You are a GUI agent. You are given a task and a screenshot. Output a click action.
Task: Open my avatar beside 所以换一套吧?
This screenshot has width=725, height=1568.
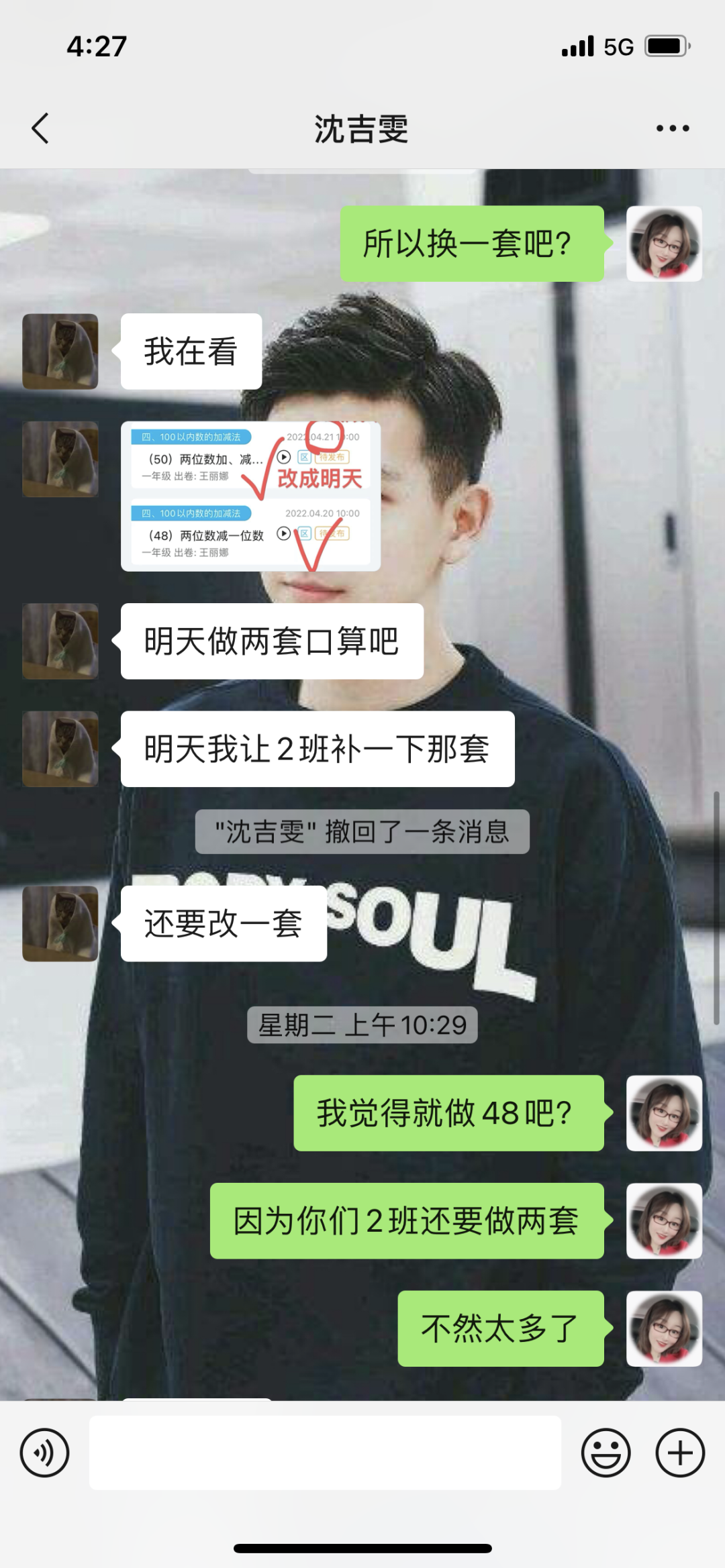click(664, 244)
